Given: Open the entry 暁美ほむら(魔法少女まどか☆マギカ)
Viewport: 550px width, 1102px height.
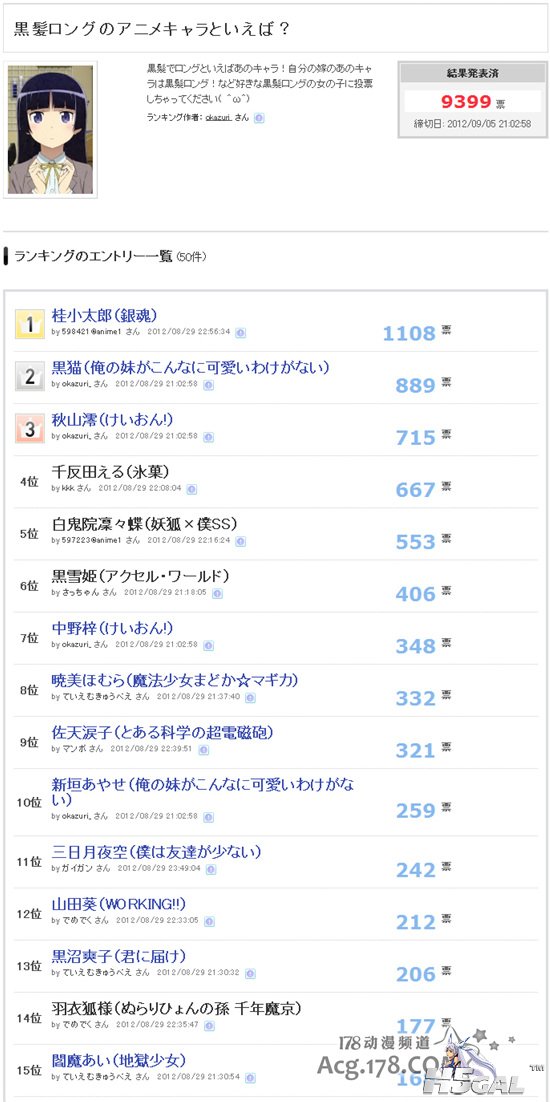Looking at the screenshot, I should pyautogui.click(x=176, y=680).
